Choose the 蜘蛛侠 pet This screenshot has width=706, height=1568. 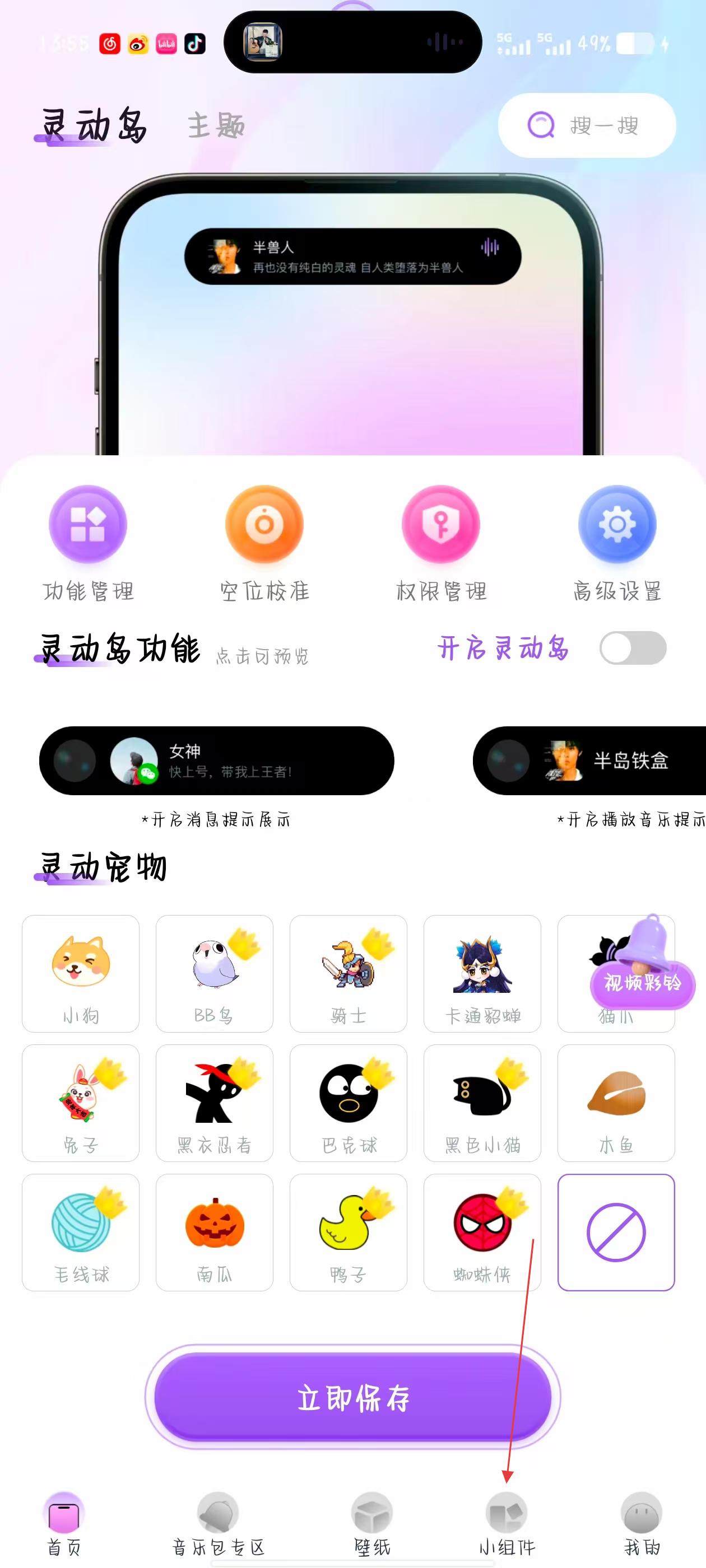coord(482,1232)
